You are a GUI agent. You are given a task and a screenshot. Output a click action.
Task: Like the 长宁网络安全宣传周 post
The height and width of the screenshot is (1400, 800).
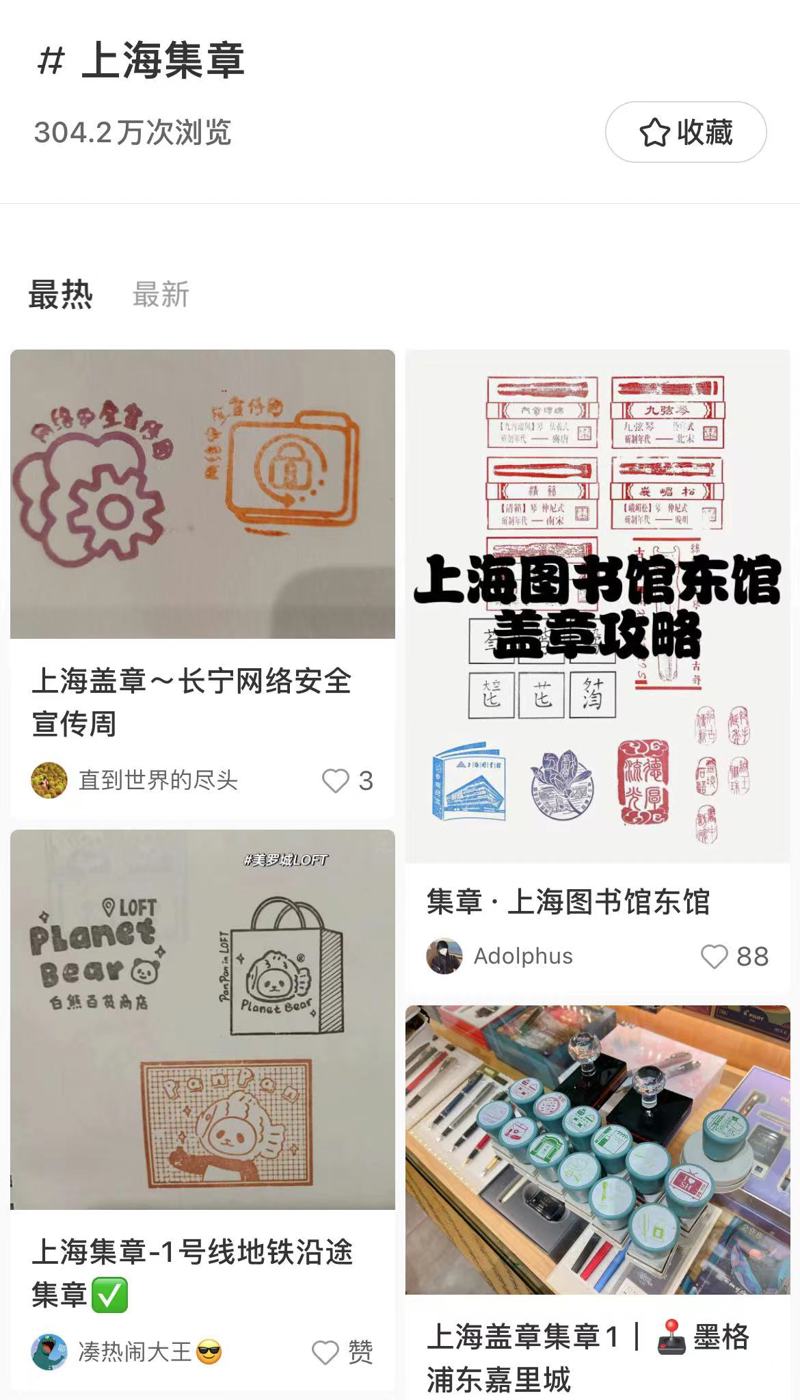click(336, 781)
